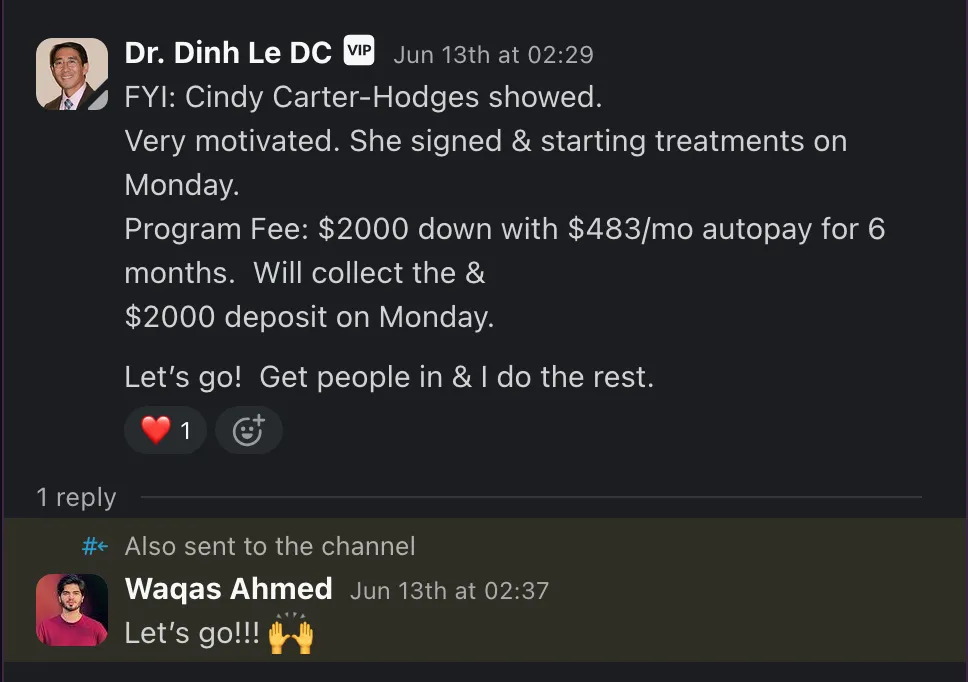The width and height of the screenshot is (968, 682).
Task: Tap the heart reaction on Dinh's message
Action: 165,431
